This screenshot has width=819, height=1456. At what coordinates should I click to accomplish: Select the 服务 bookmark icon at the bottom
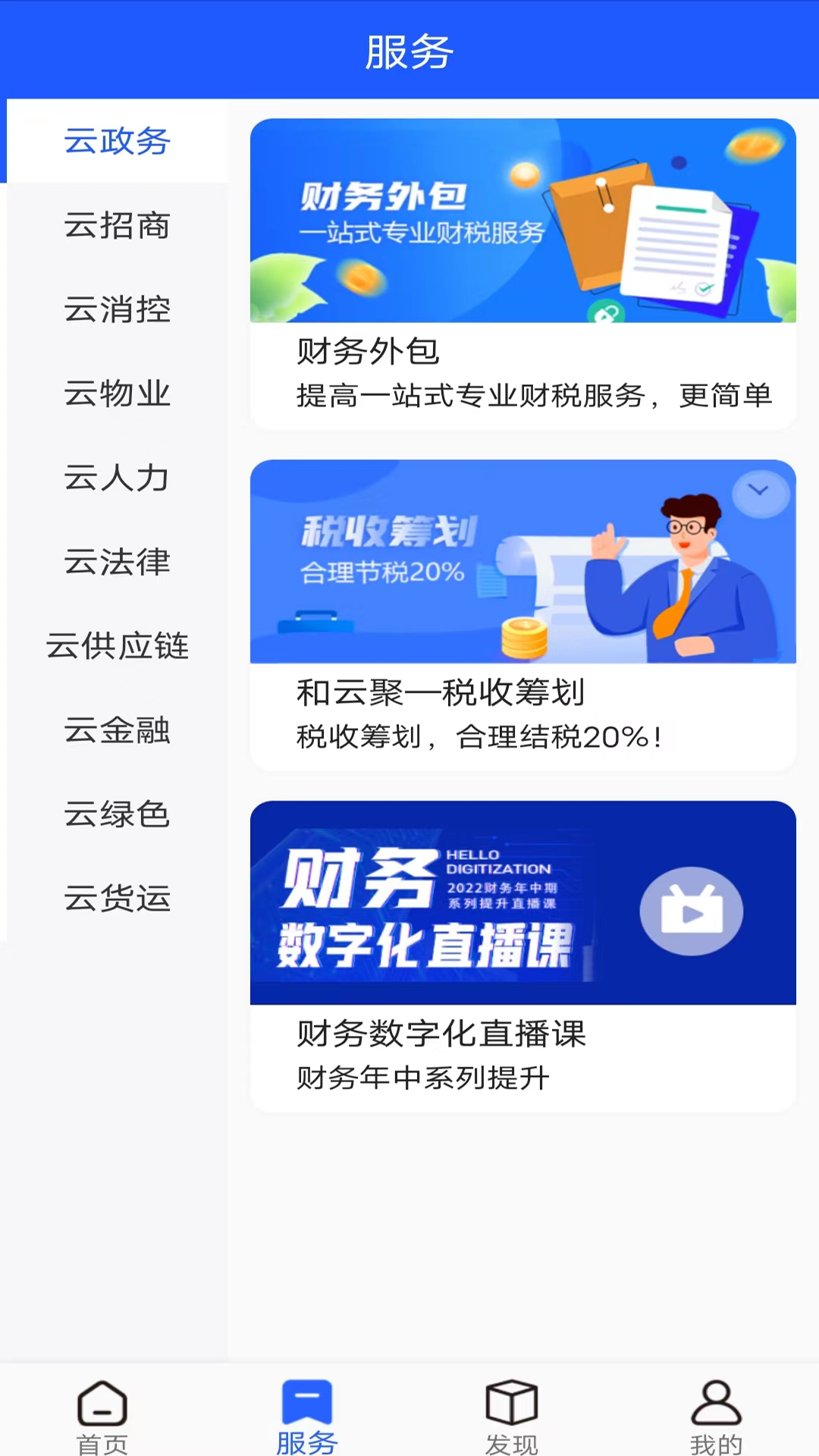(306, 1403)
